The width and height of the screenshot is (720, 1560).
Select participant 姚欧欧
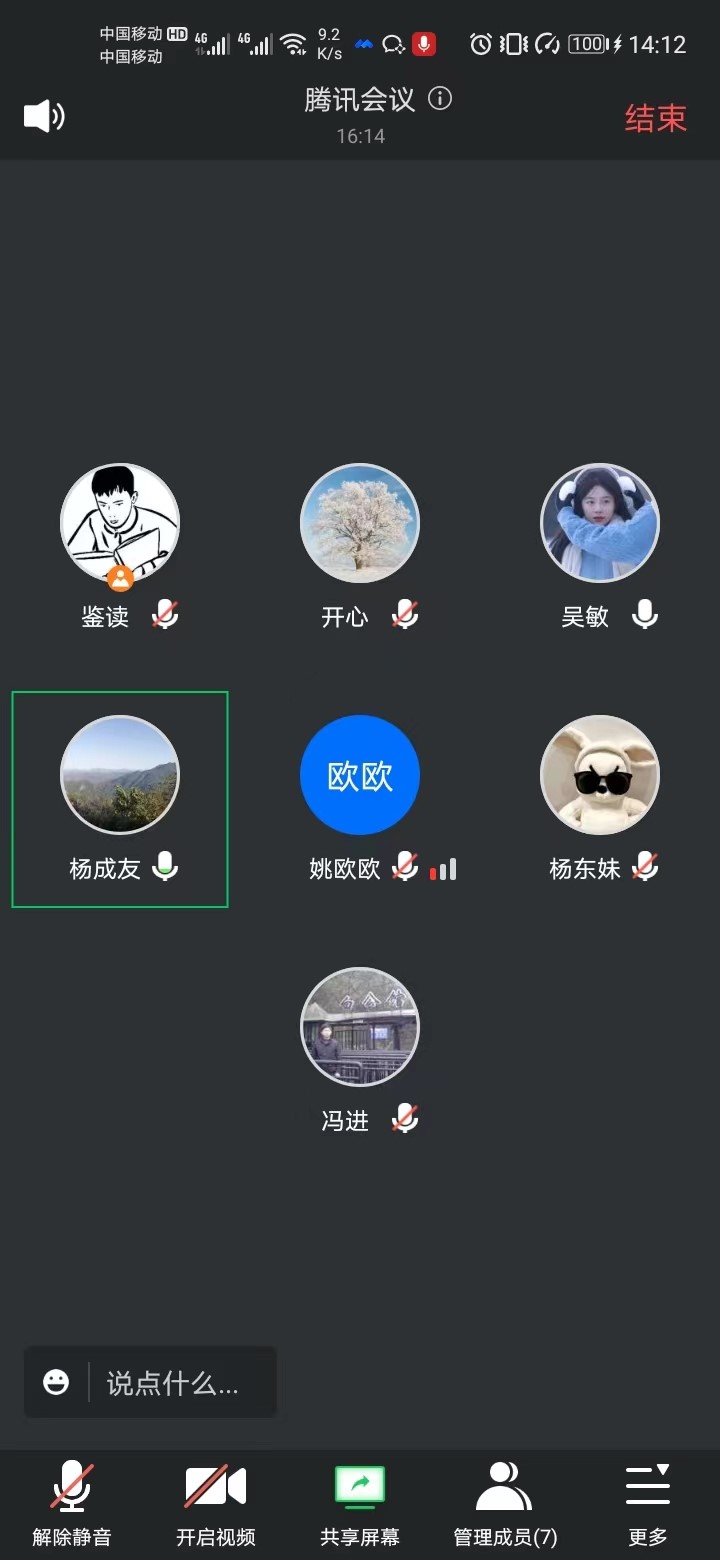pyautogui.click(x=360, y=776)
